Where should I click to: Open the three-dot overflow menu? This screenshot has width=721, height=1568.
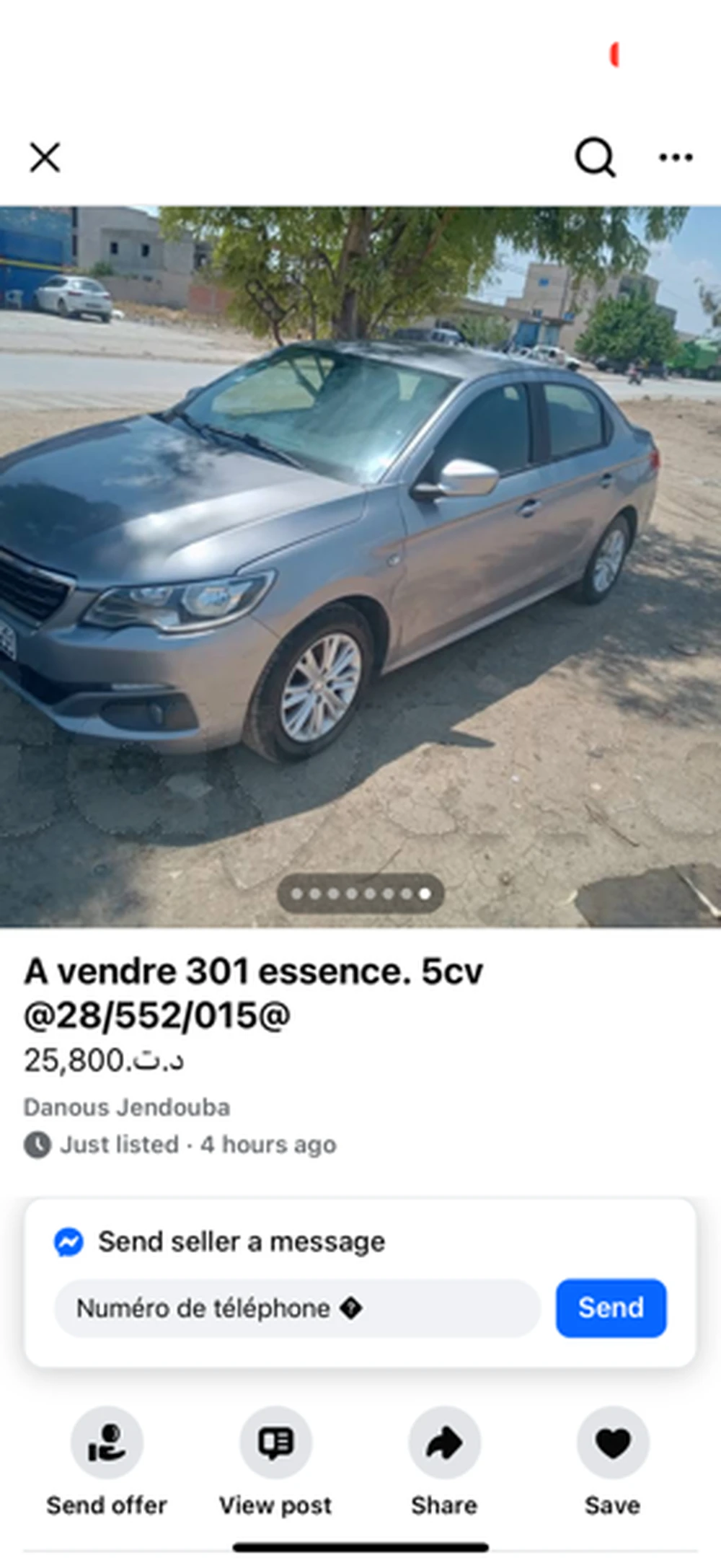point(676,157)
